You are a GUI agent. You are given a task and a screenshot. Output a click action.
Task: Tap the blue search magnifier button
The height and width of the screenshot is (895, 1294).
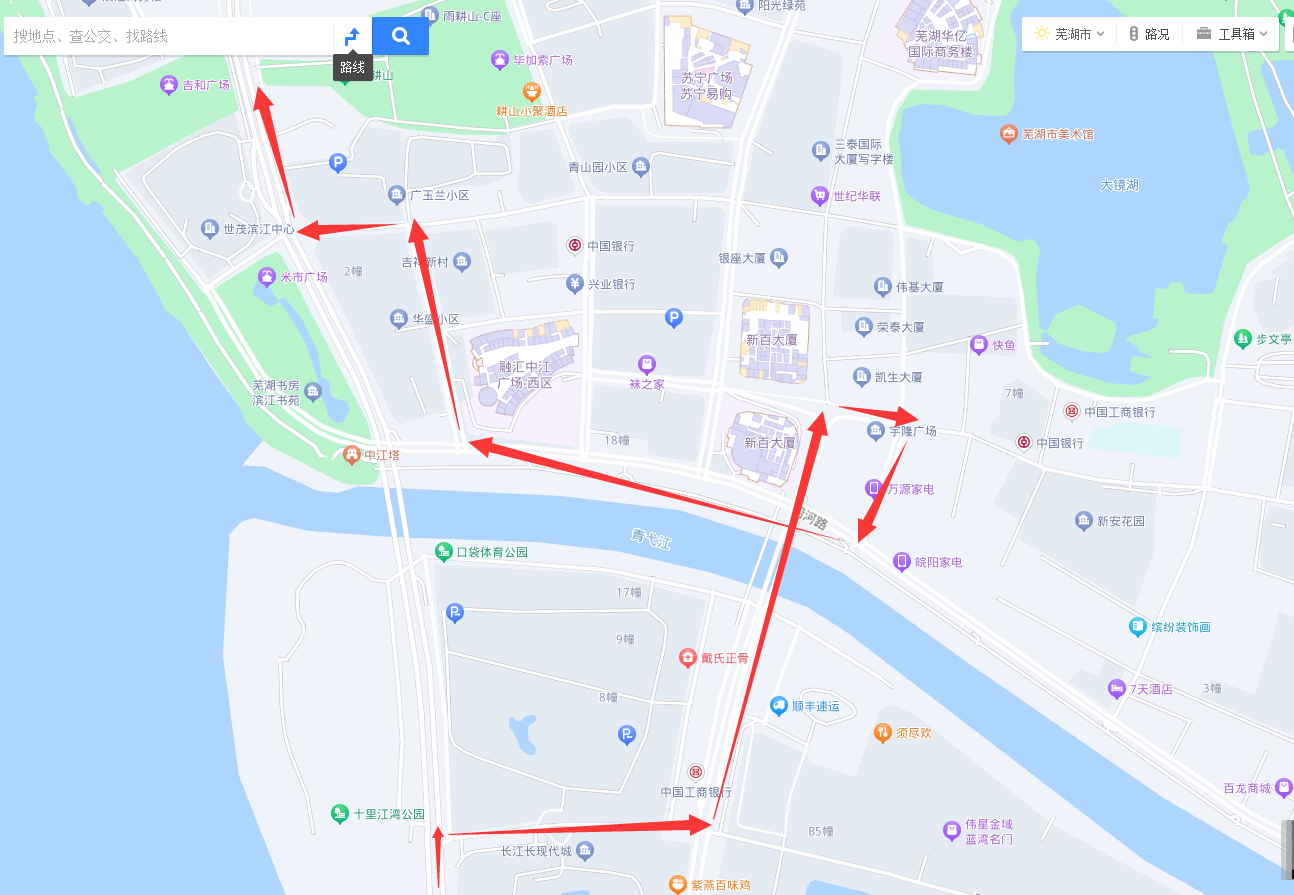pyautogui.click(x=401, y=36)
